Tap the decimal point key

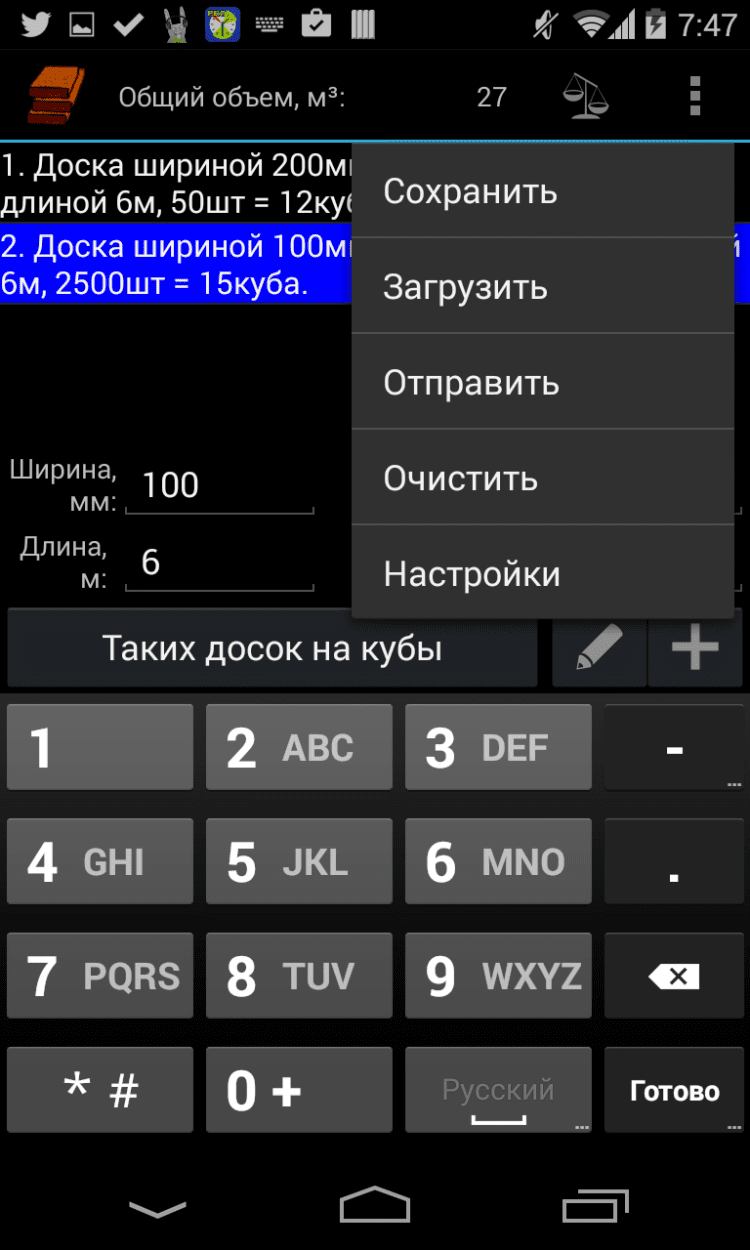click(x=674, y=862)
